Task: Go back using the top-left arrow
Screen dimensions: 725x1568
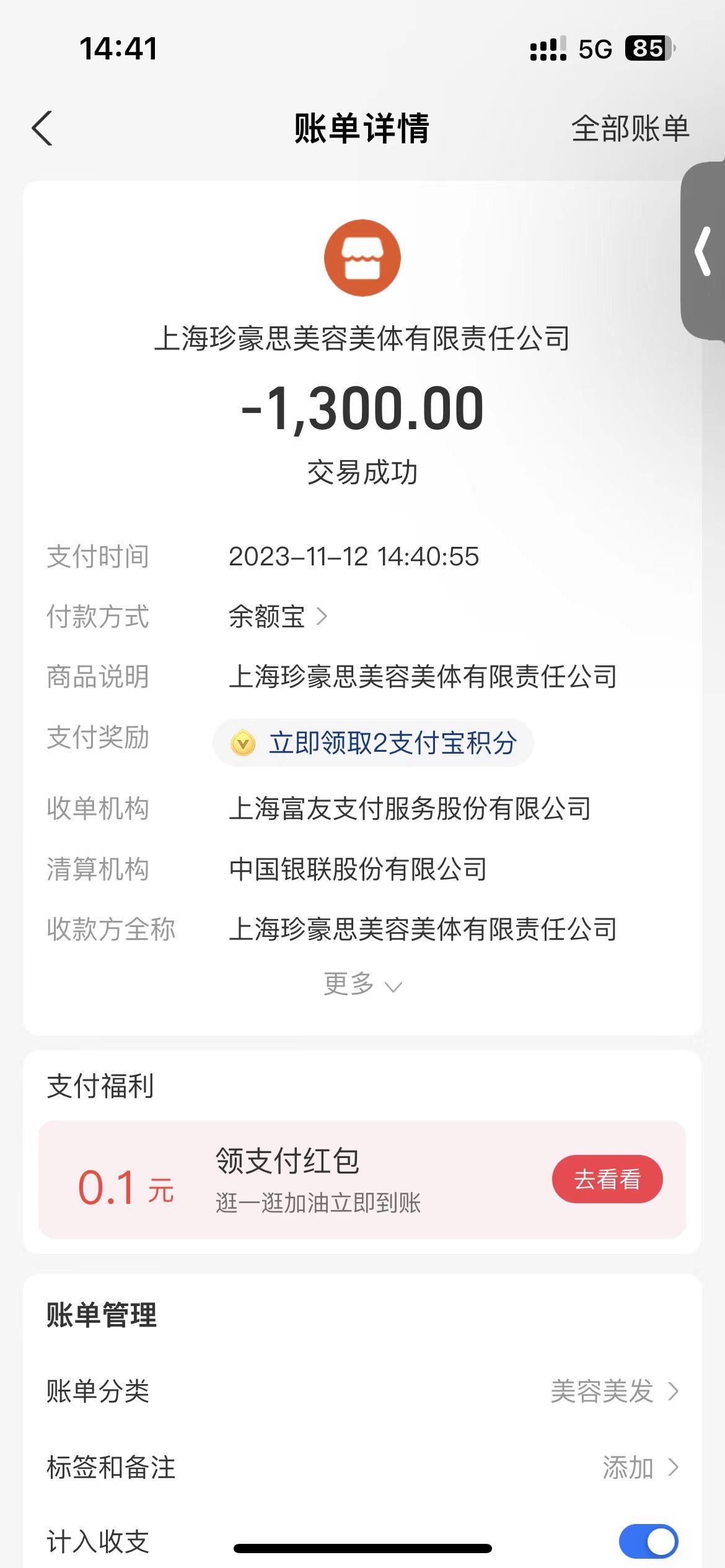Action: tap(42, 129)
